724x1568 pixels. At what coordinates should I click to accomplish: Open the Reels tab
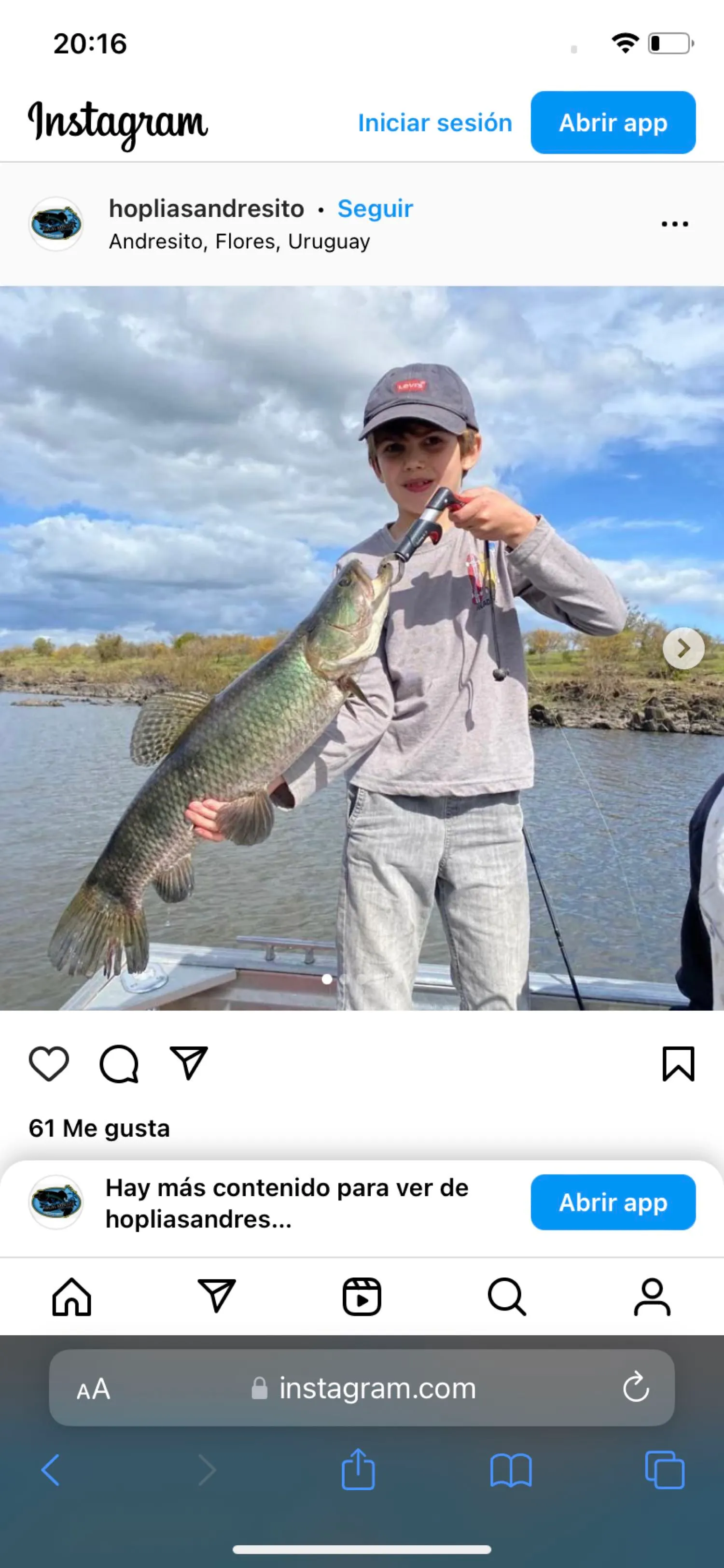[x=362, y=1297]
